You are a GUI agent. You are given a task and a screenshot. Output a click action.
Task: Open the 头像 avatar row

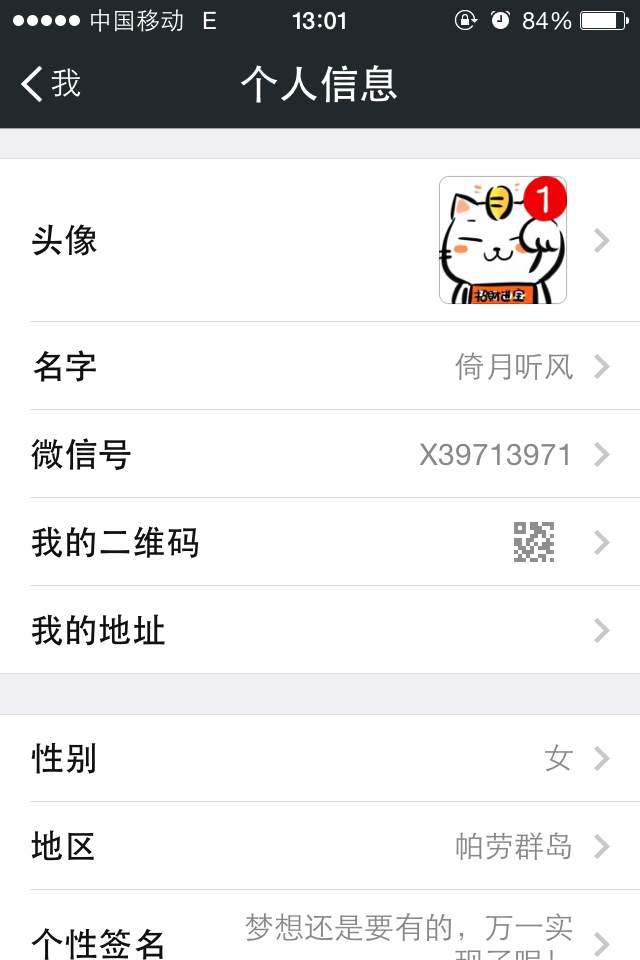(x=320, y=240)
